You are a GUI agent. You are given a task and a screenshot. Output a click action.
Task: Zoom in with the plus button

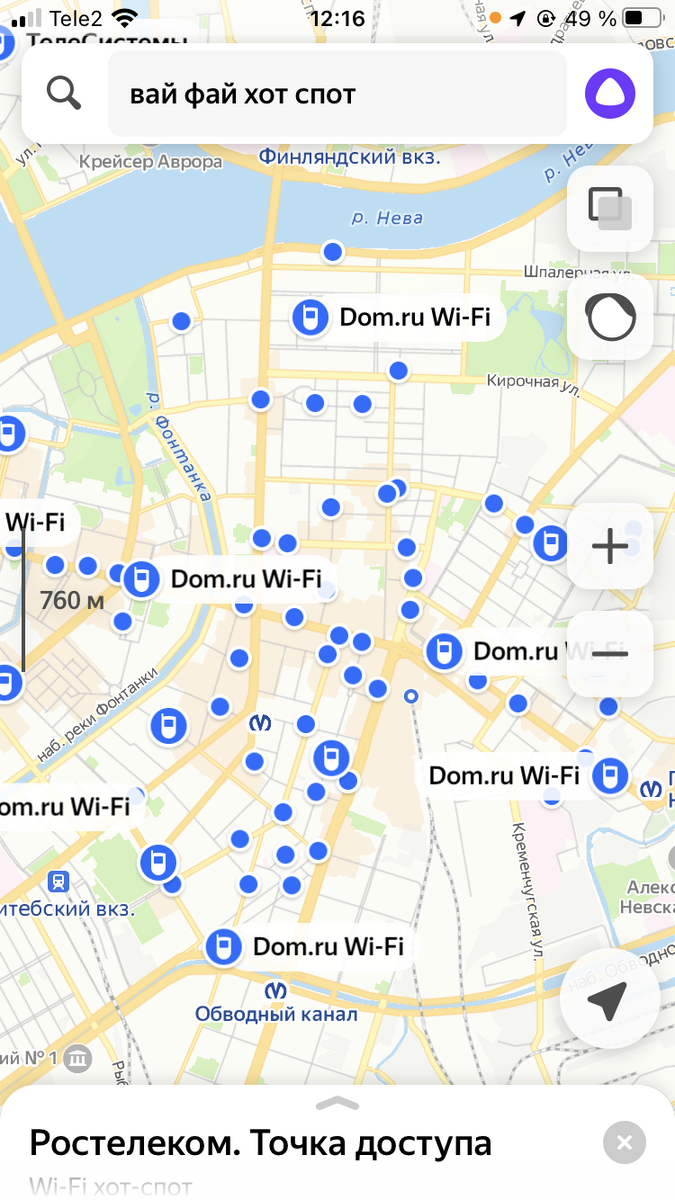click(x=609, y=546)
